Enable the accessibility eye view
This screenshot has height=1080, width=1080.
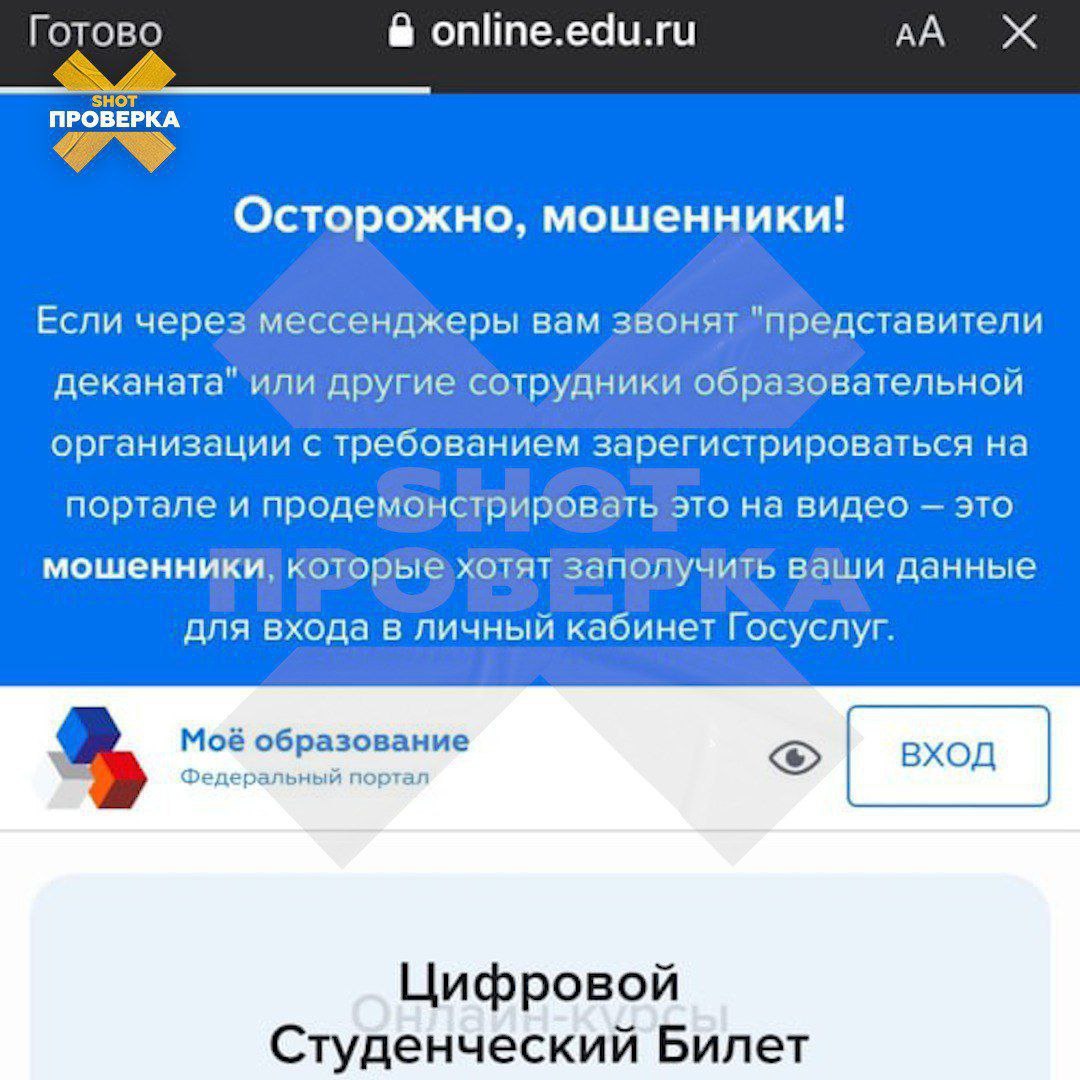795,758
